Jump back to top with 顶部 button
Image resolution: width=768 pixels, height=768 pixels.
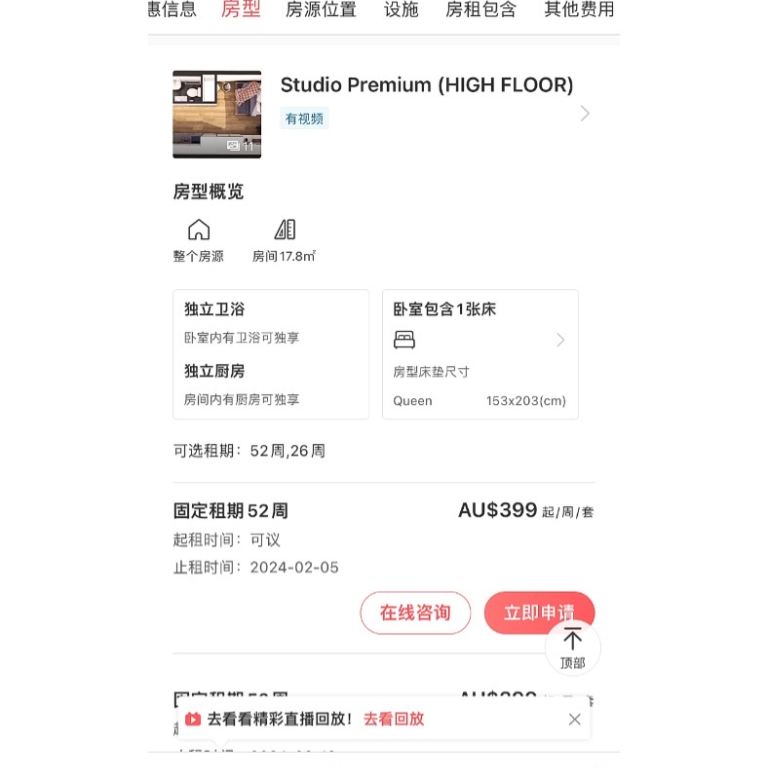tap(572, 648)
